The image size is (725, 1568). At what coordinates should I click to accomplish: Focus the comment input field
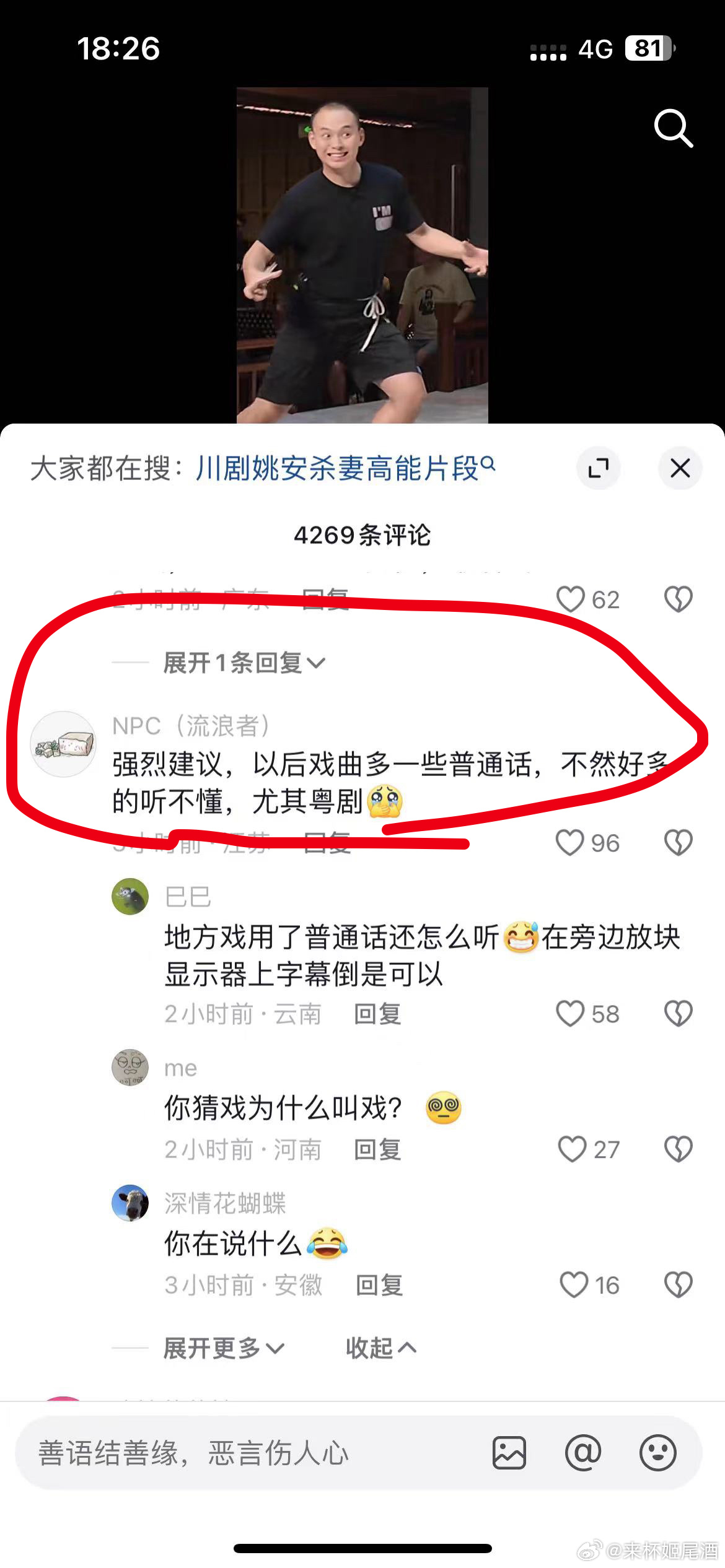point(248,1453)
